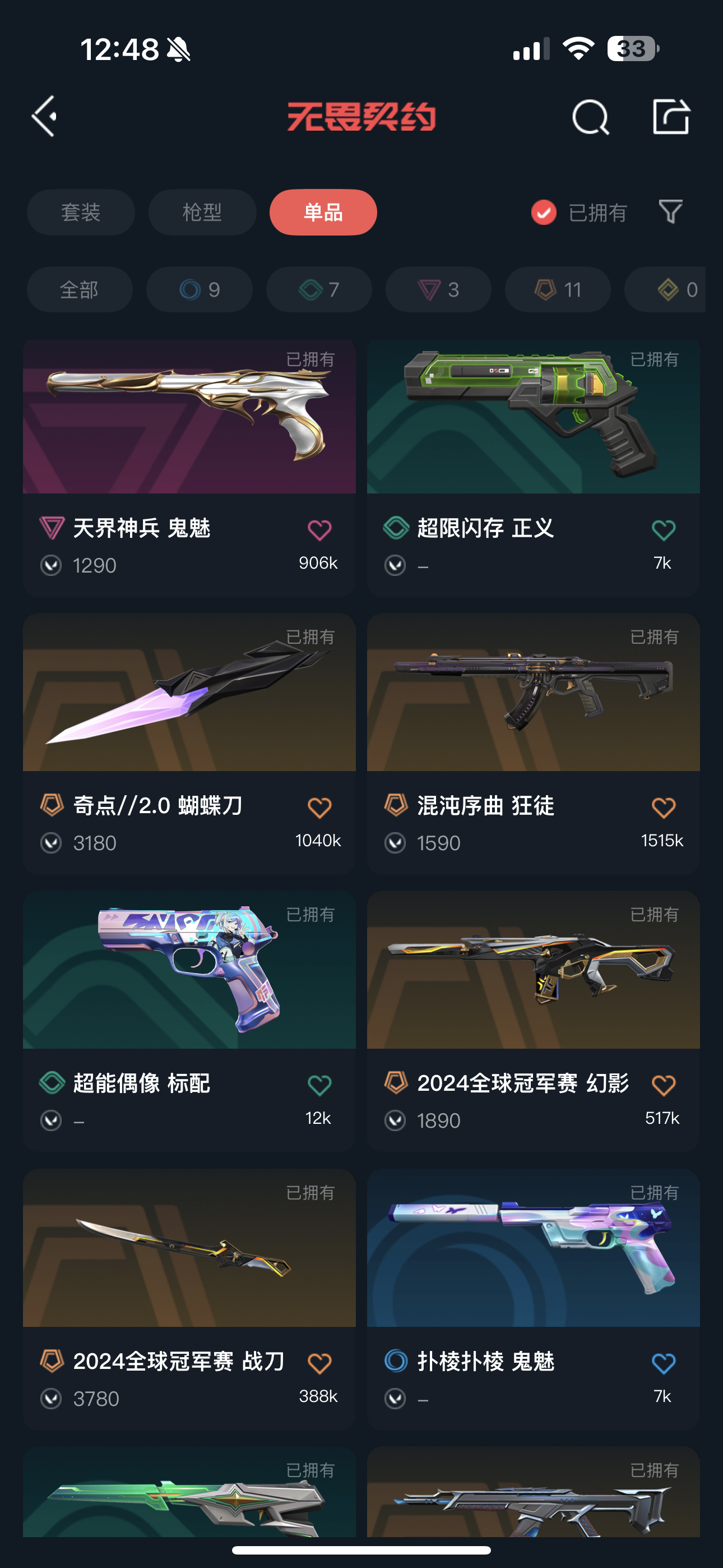Select the 全部 rarity chip
Screen dimensions: 723x1568
[80, 290]
